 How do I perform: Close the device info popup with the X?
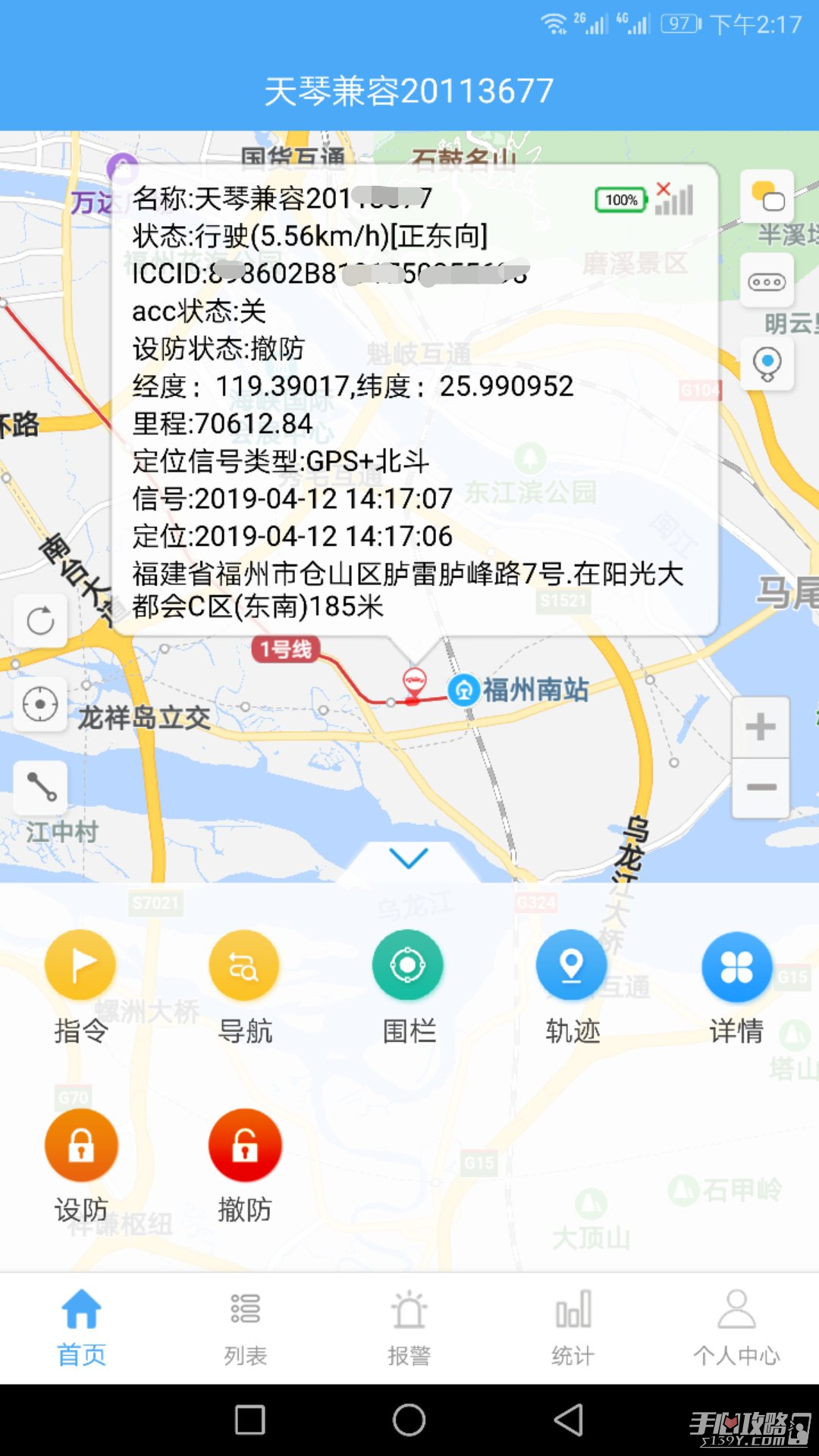[x=661, y=190]
